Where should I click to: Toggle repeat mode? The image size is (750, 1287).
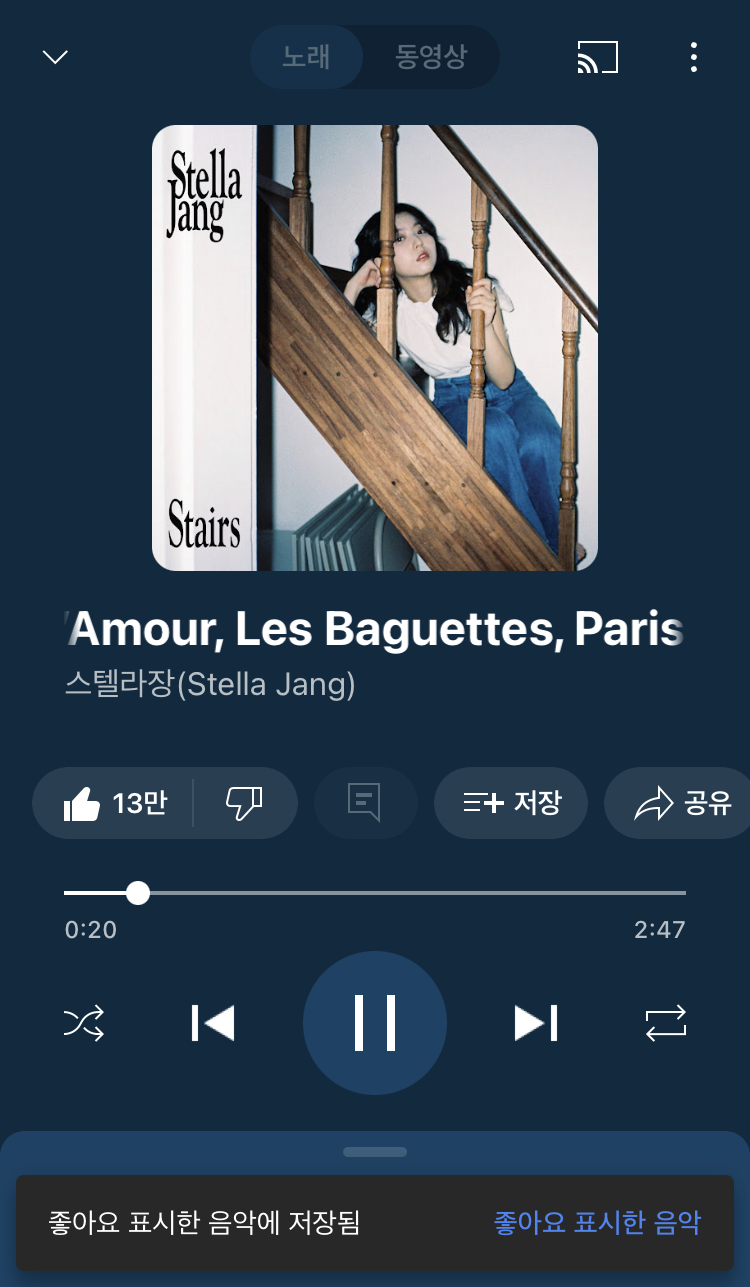(666, 1023)
